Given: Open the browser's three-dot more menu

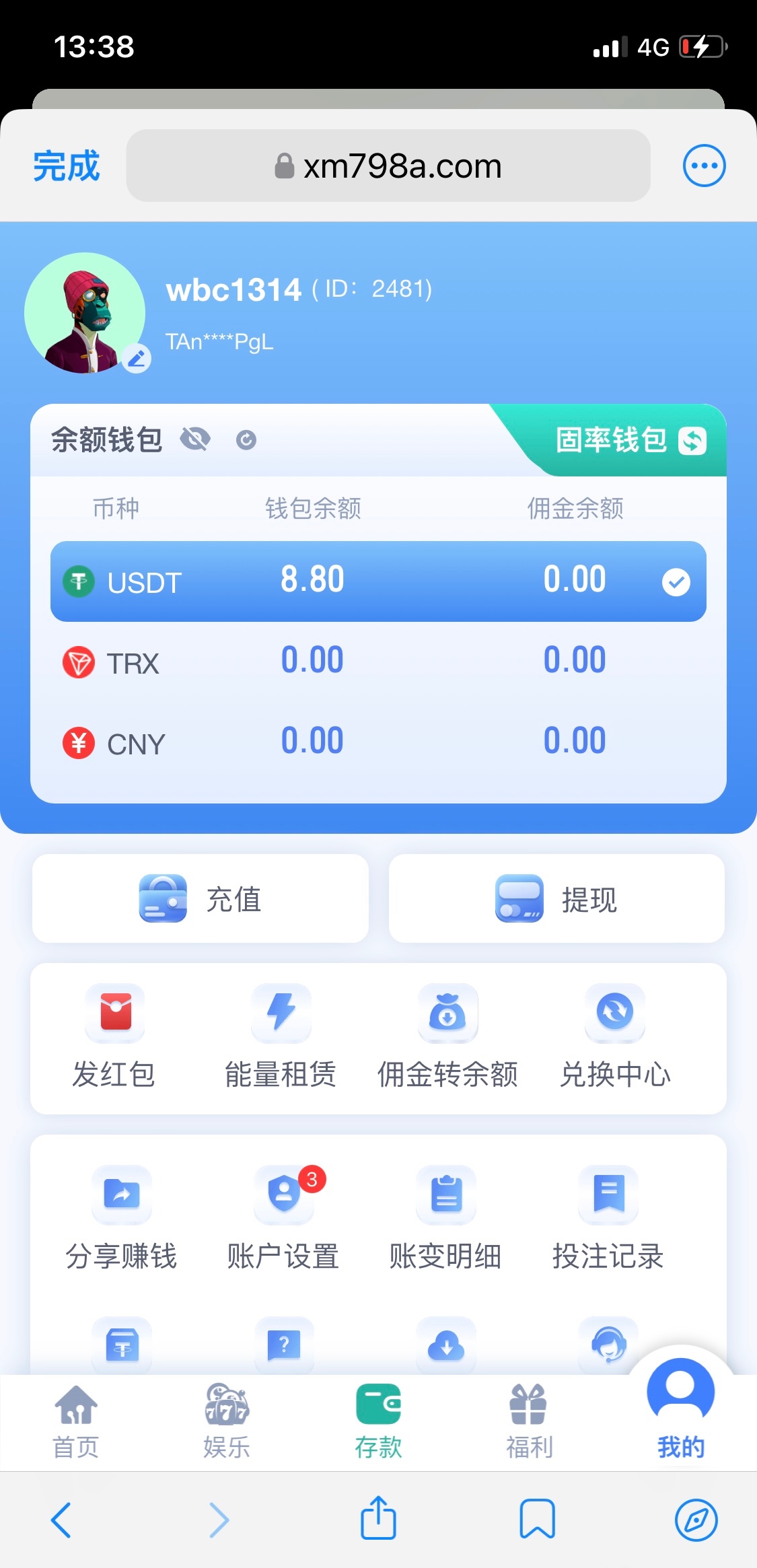Looking at the screenshot, I should coord(704,166).
